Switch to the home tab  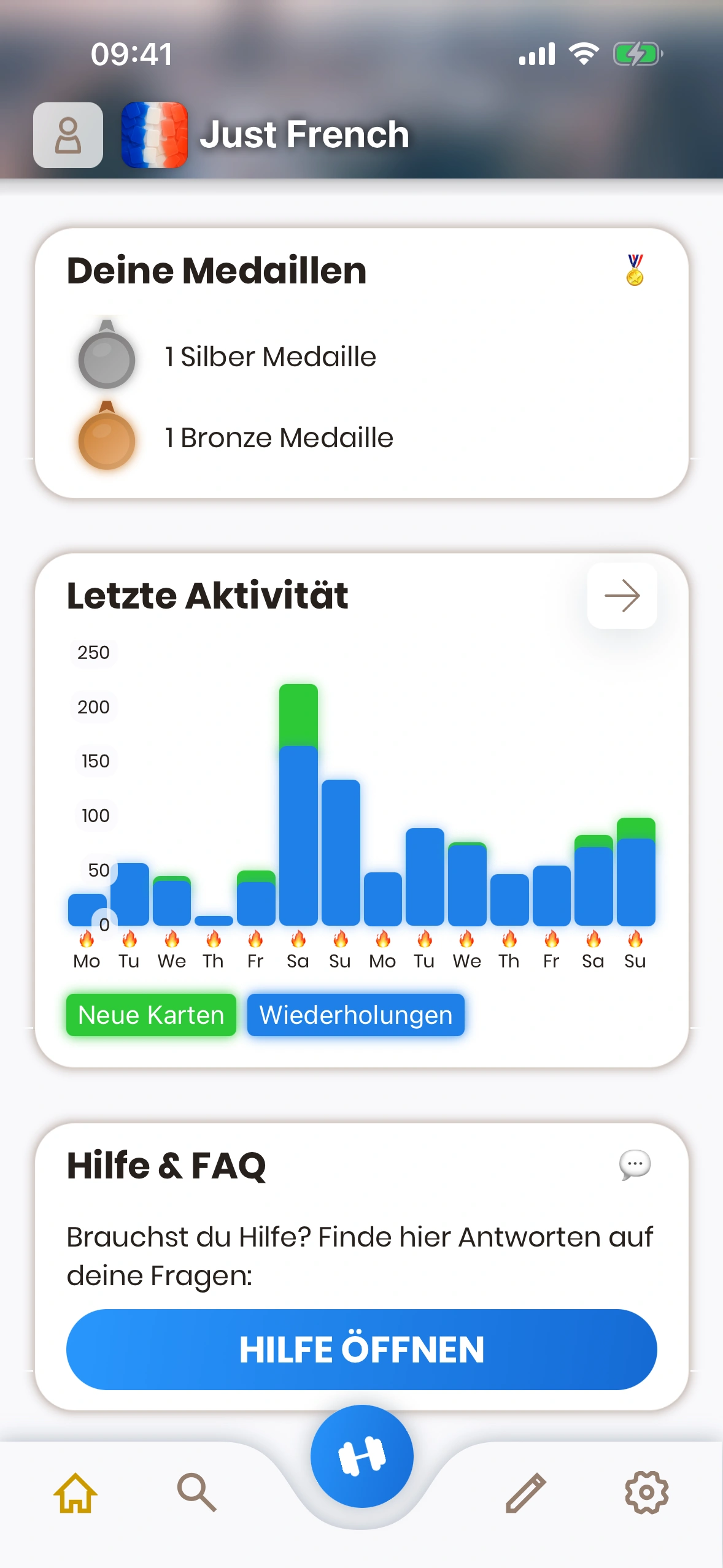[75, 1493]
